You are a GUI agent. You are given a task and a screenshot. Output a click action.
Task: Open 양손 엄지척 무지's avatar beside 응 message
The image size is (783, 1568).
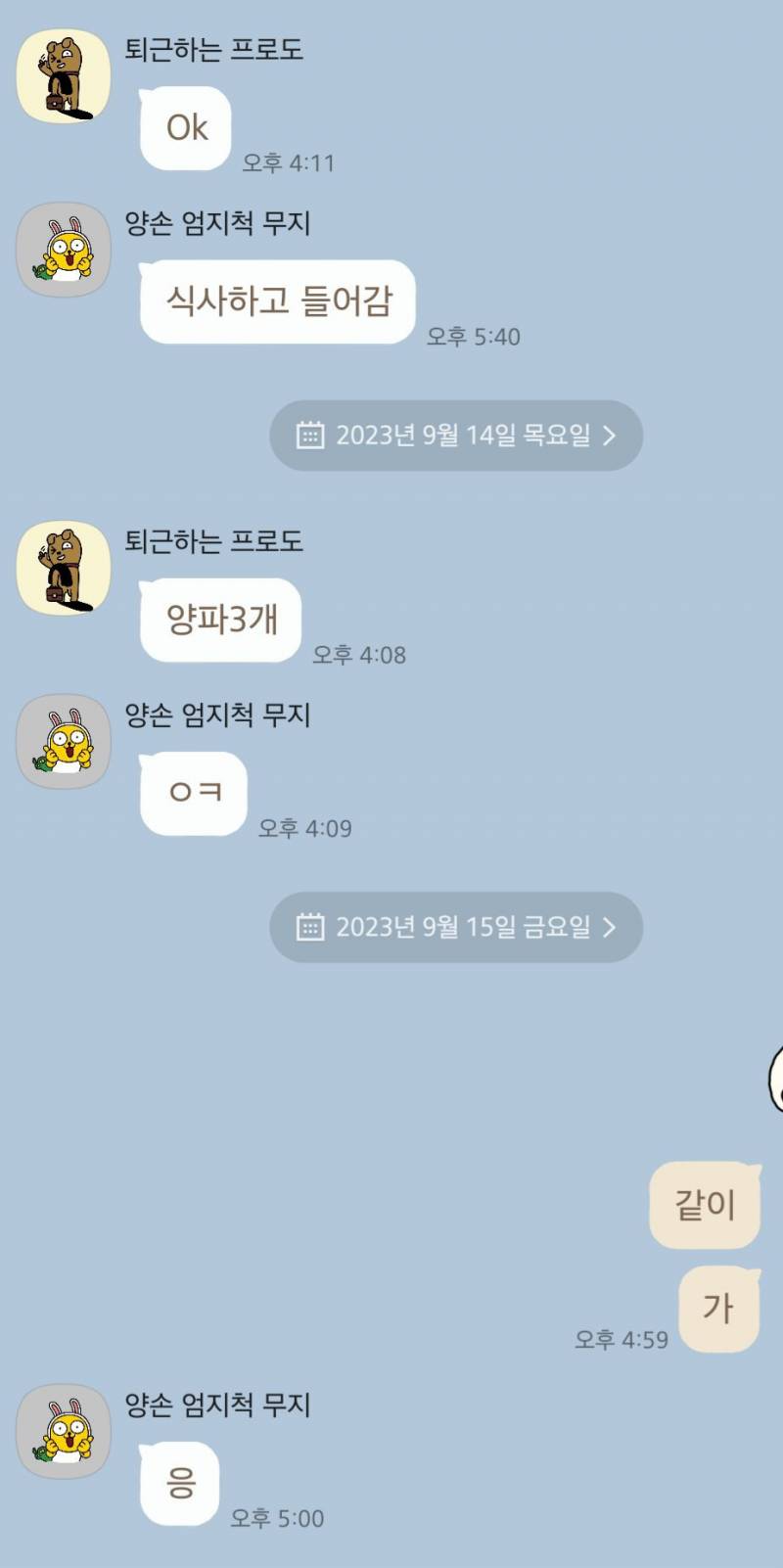click(64, 1431)
